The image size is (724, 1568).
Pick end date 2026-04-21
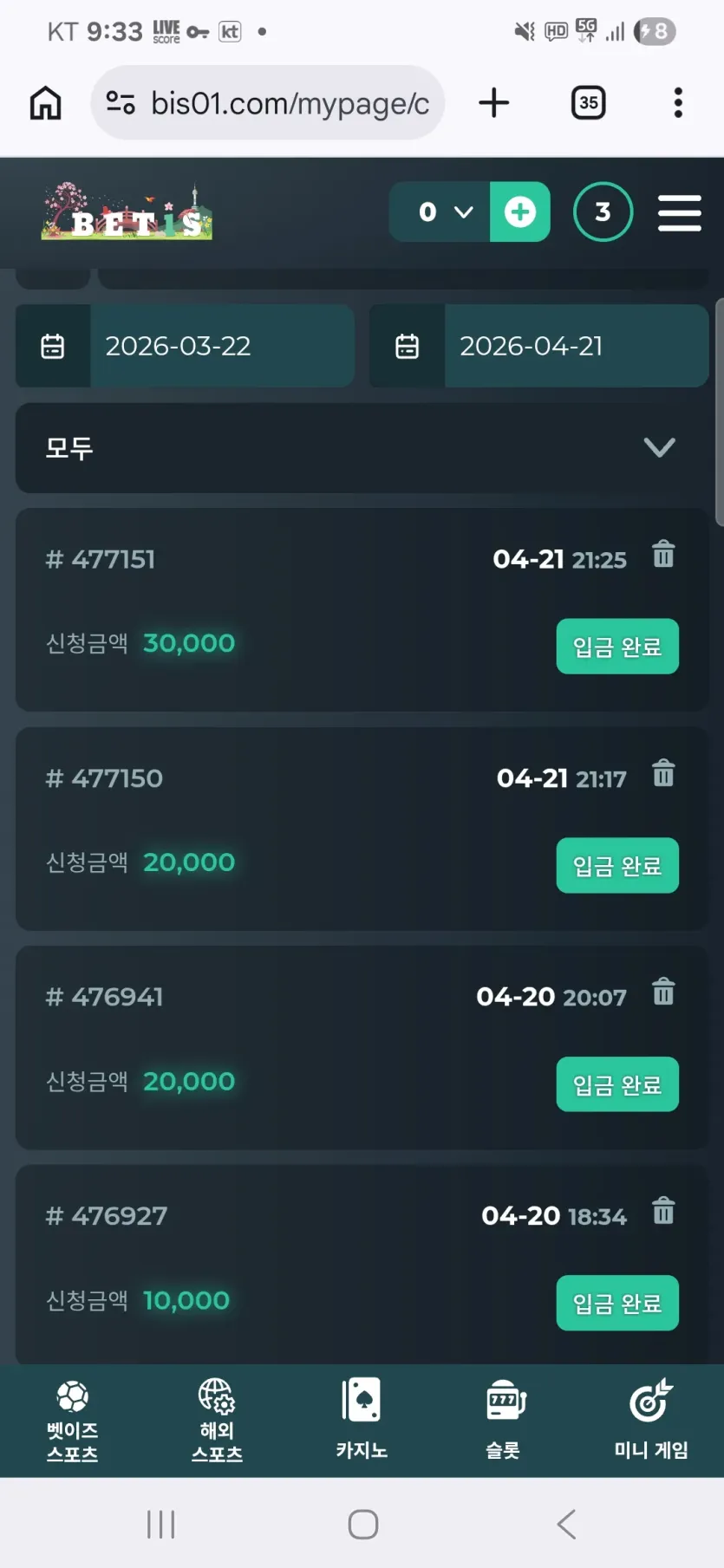538,346
